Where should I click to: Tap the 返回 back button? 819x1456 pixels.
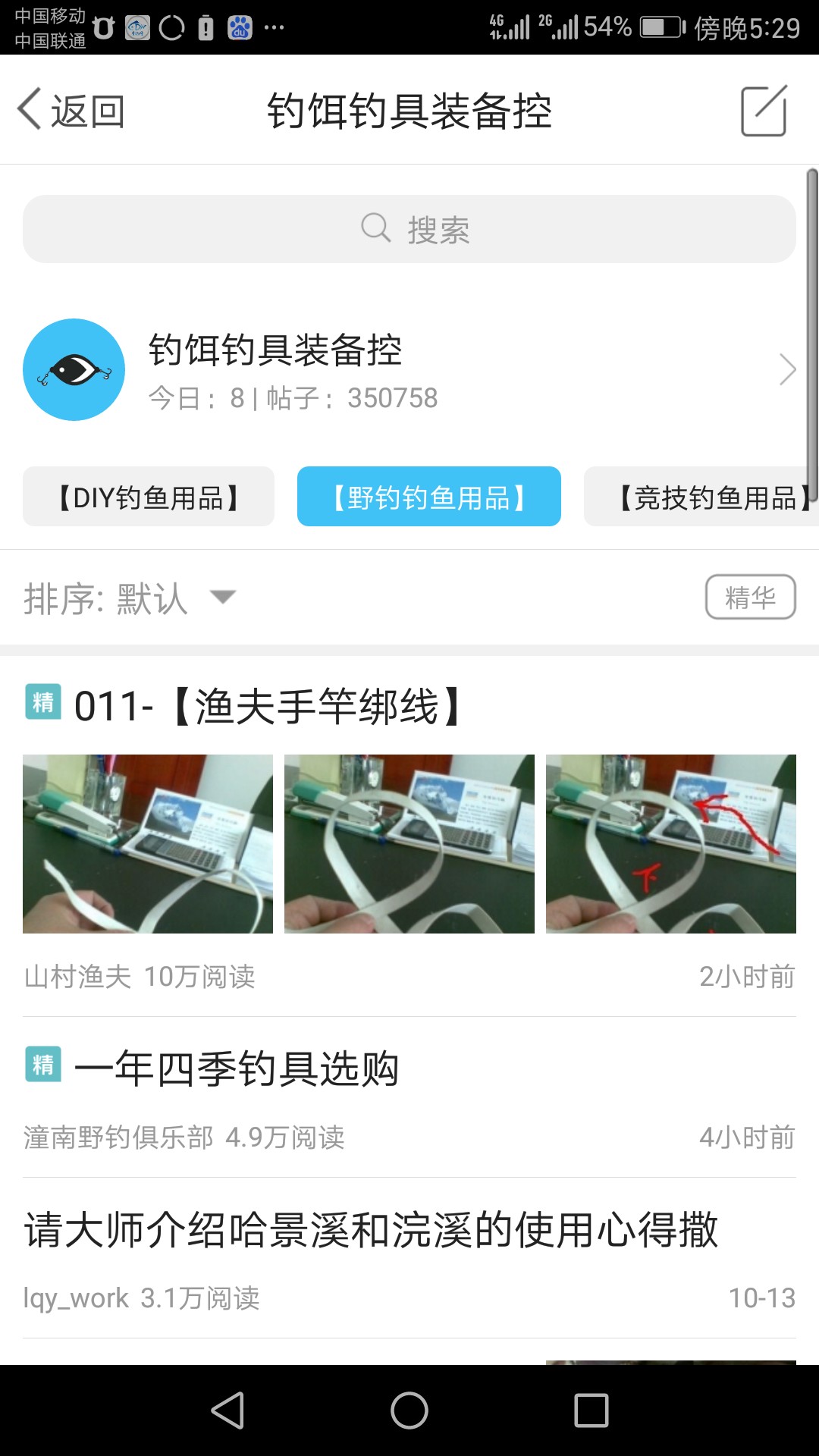point(72,111)
